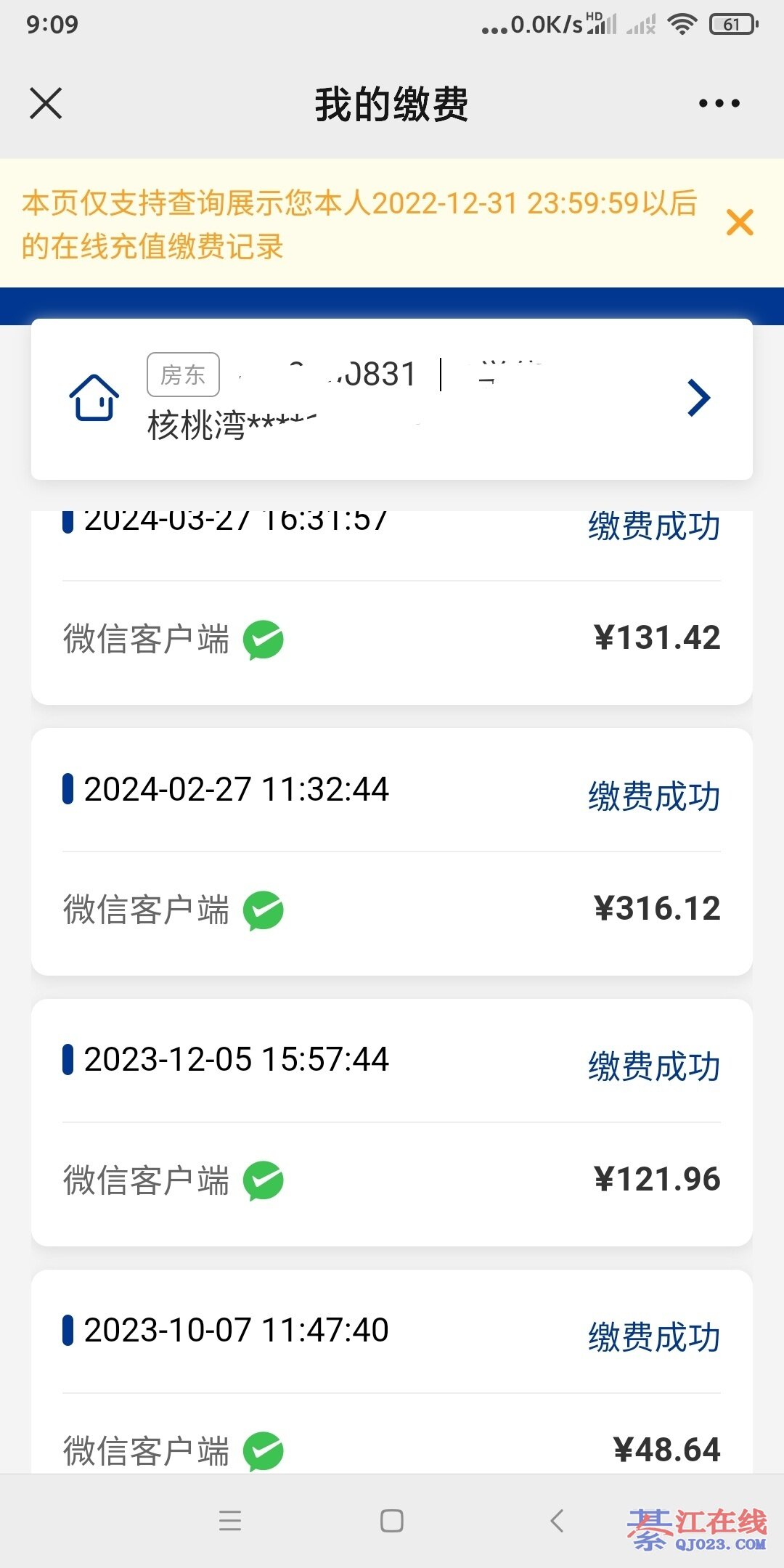
Task: Tap the system home button
Action: point(392,1520)
